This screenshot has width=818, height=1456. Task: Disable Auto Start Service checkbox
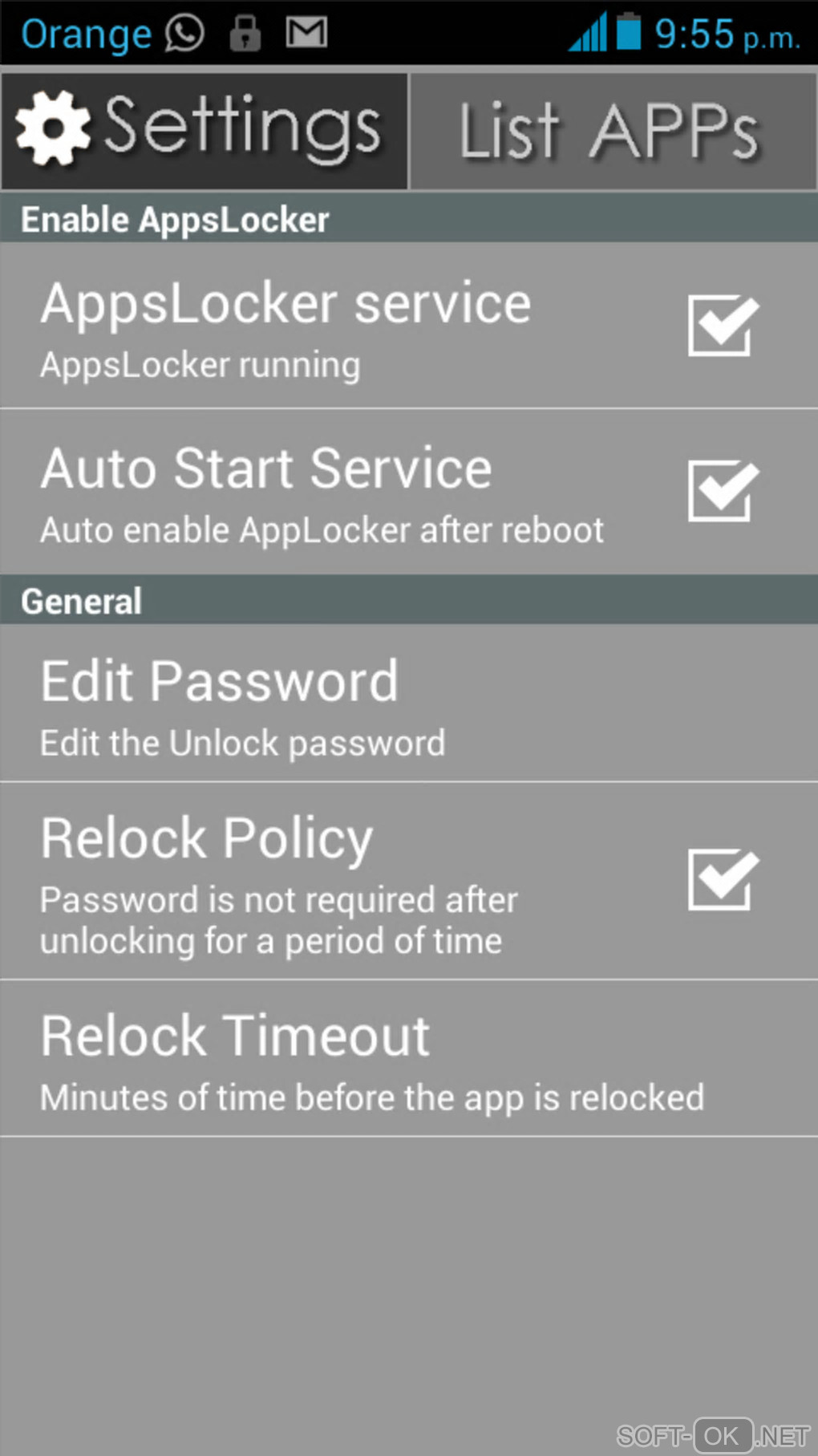coord(722,491)
